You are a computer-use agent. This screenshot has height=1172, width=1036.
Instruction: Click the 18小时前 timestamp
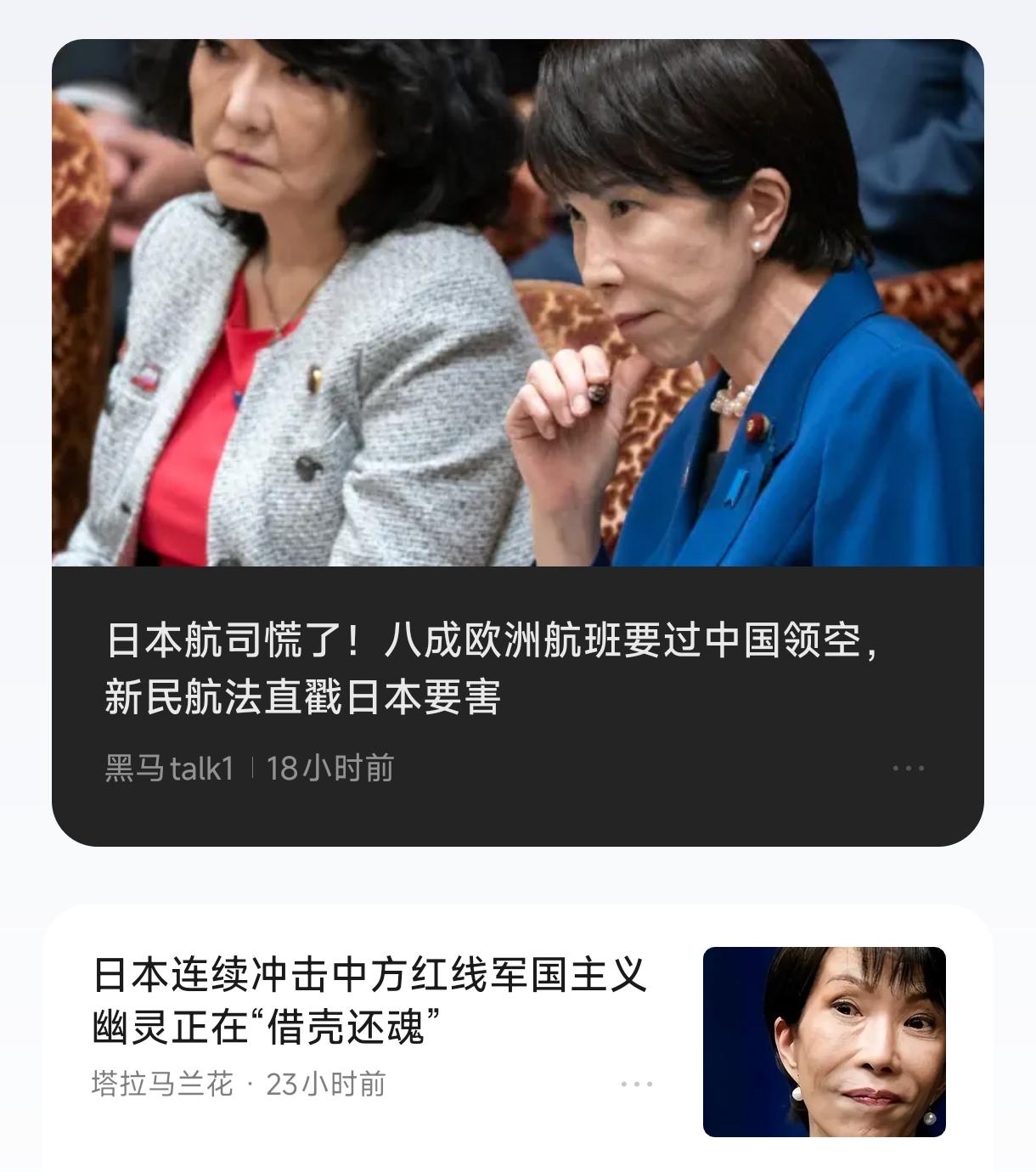331,769
